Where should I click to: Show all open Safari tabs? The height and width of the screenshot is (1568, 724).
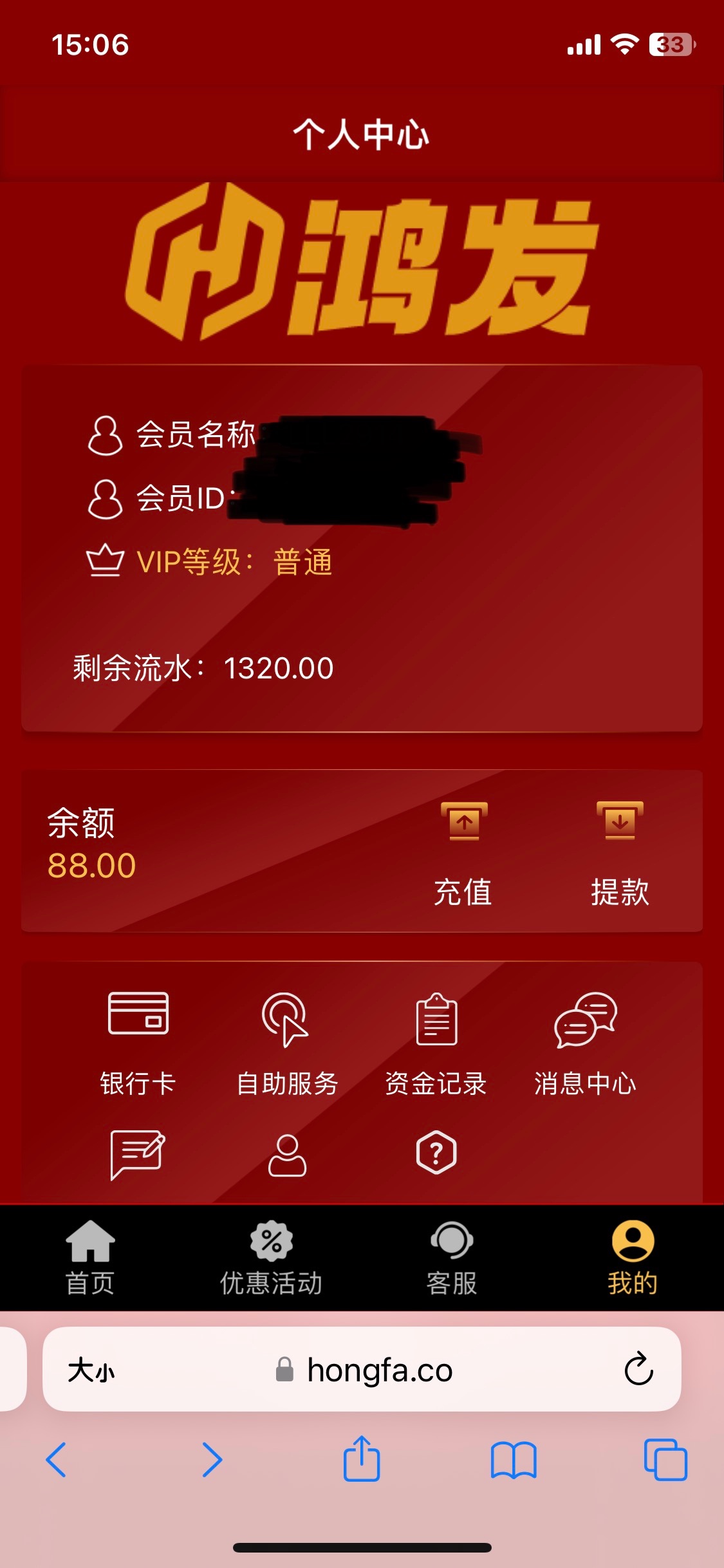point(665,1459)
